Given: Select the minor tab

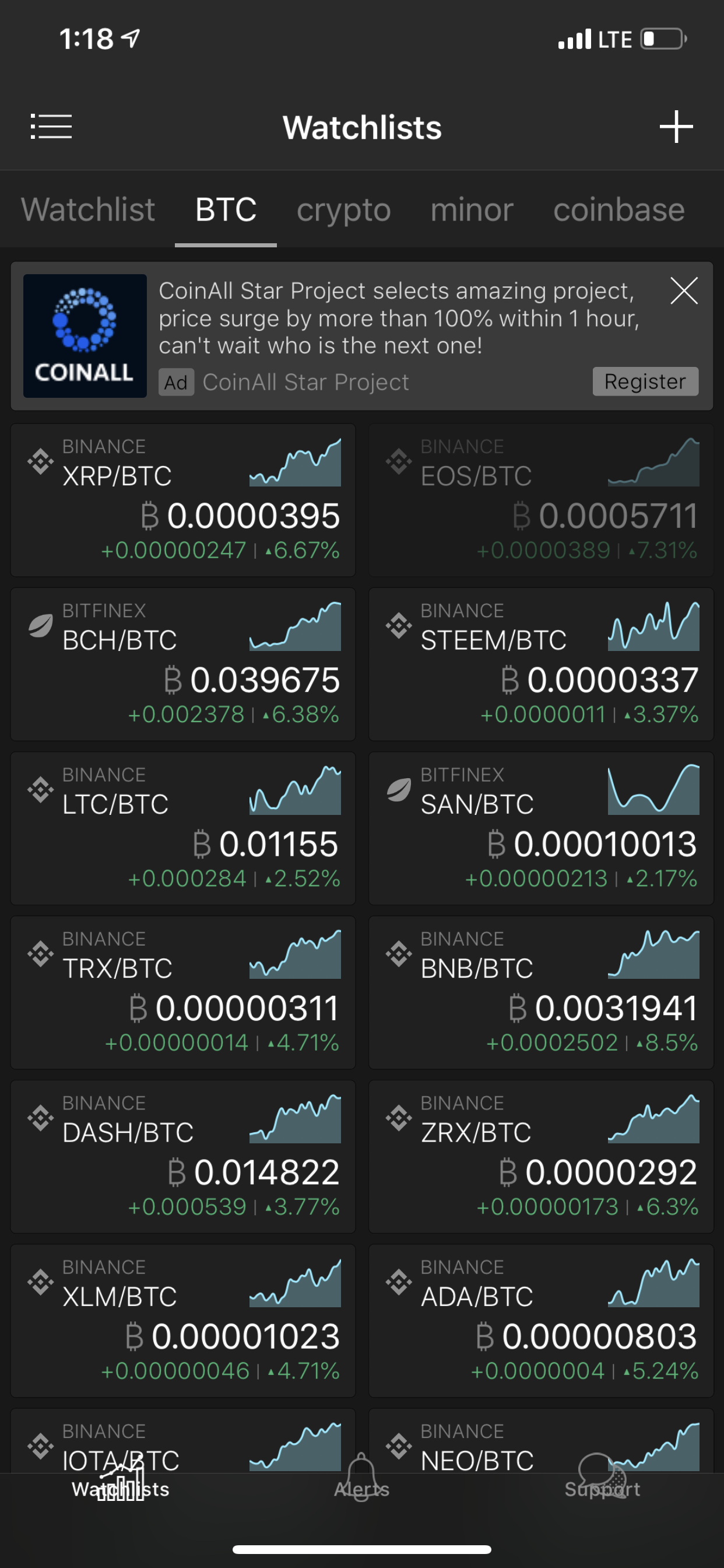Looking at the screenshot, I should click(472, 210).
